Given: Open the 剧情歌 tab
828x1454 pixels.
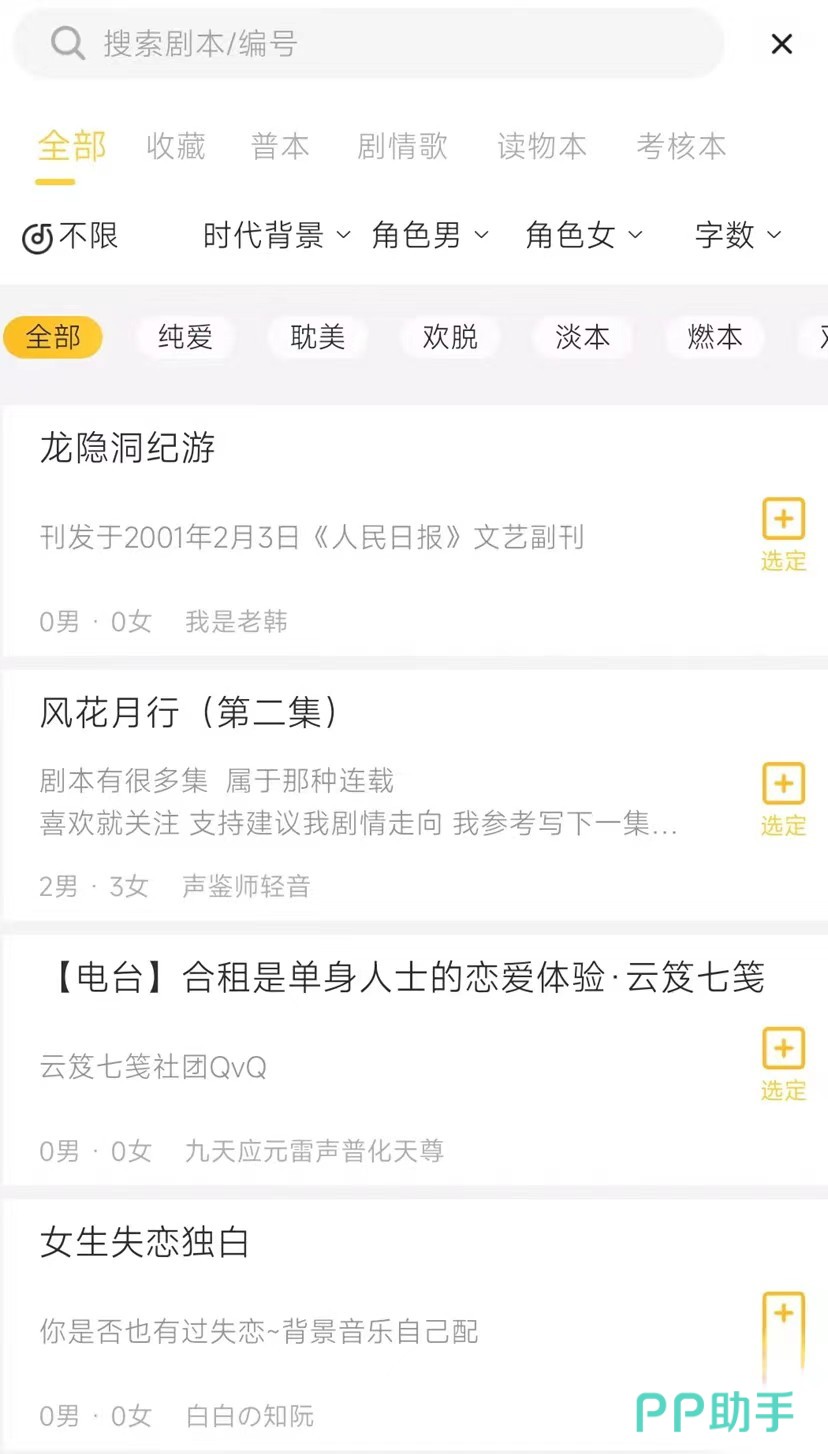Looking at the screenshot, I should (x=402, y=147).
